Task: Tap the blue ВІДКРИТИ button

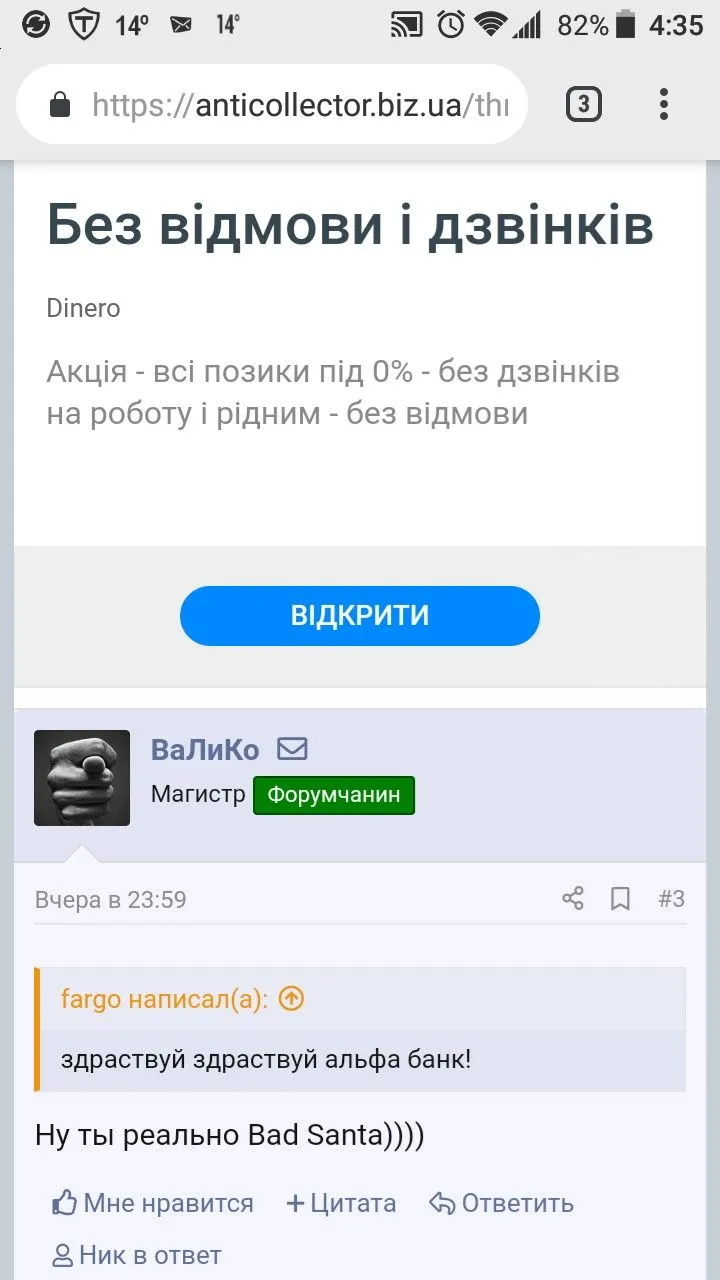Action: 360,615
